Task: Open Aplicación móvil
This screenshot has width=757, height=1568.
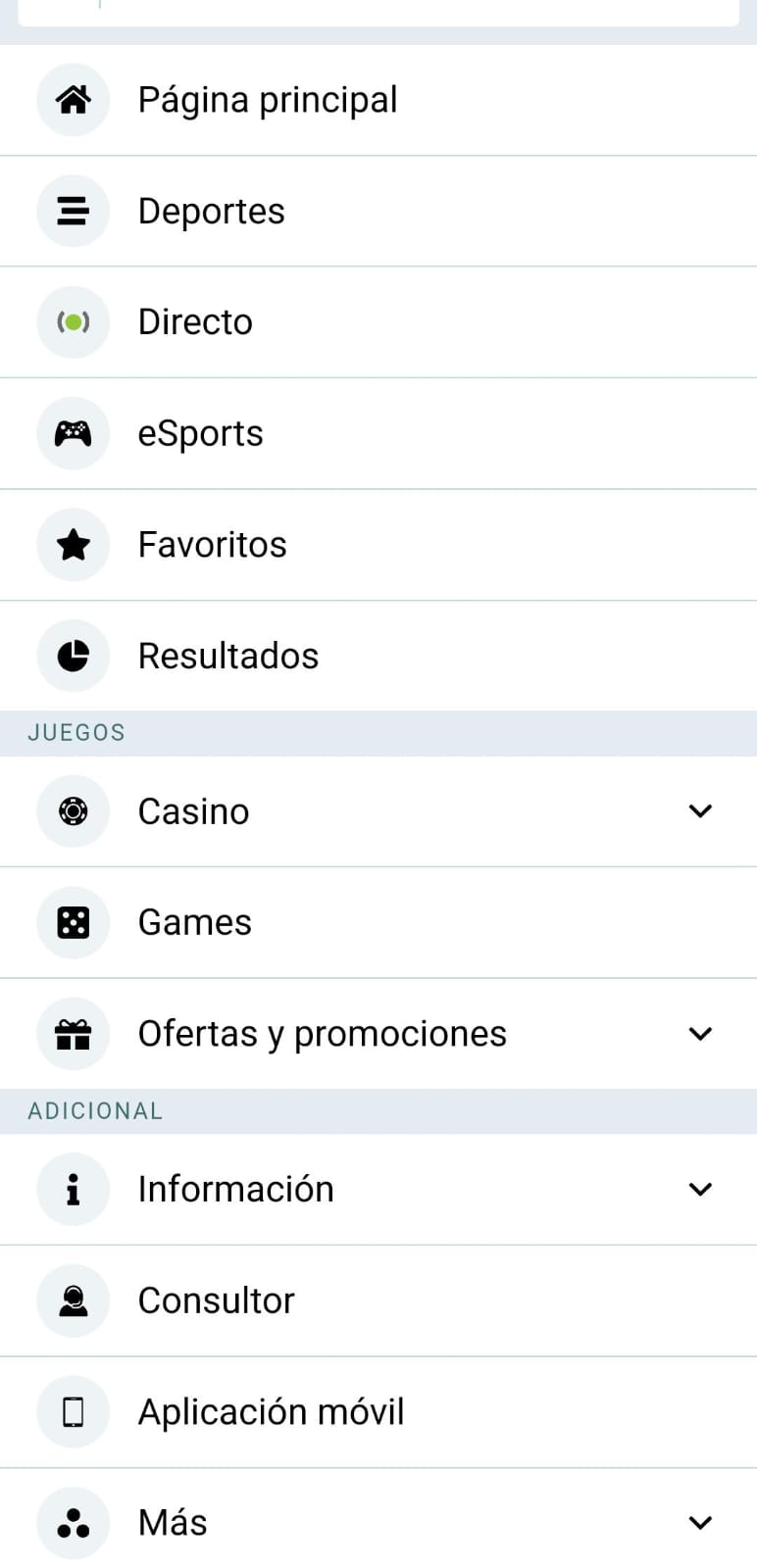Action: point(272,1412)
